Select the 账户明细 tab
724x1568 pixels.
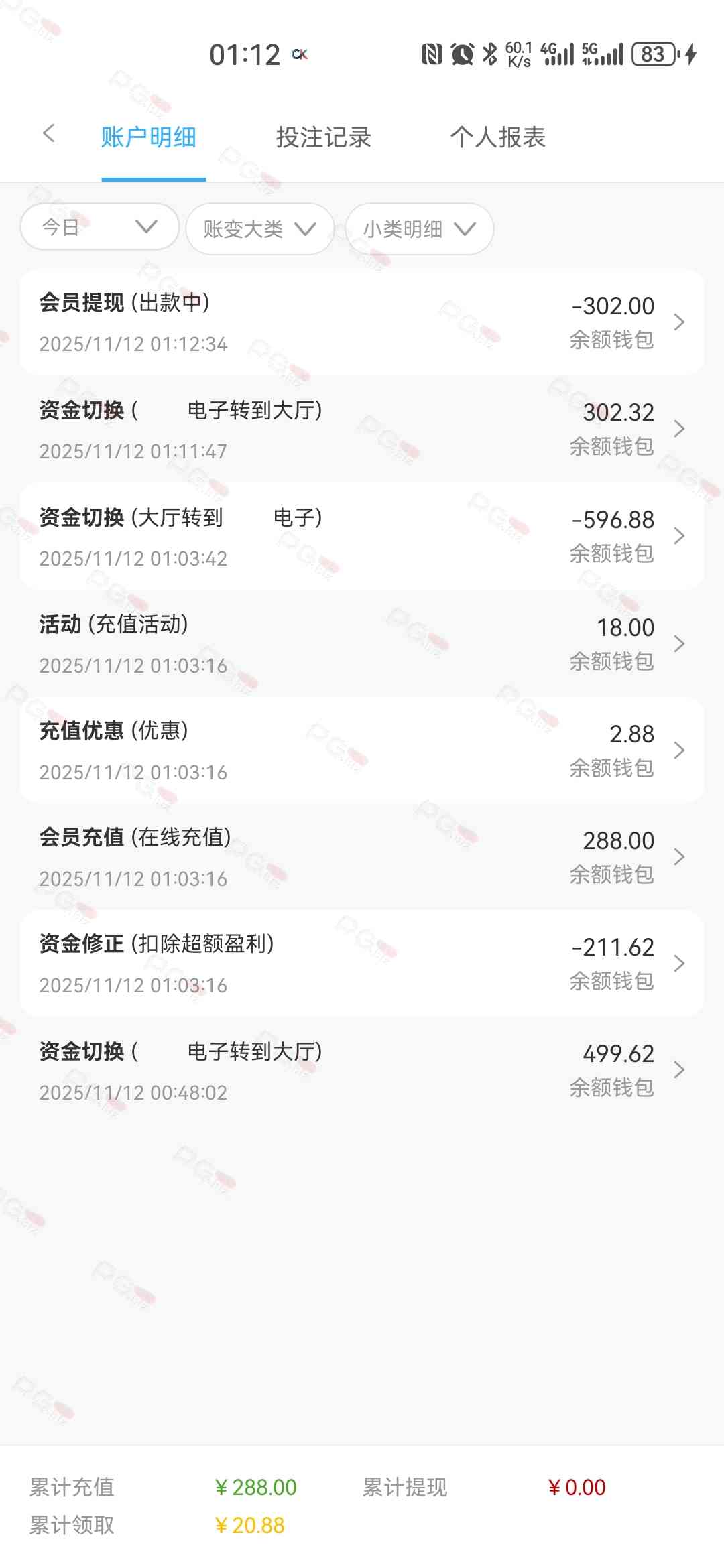(149, 137)
